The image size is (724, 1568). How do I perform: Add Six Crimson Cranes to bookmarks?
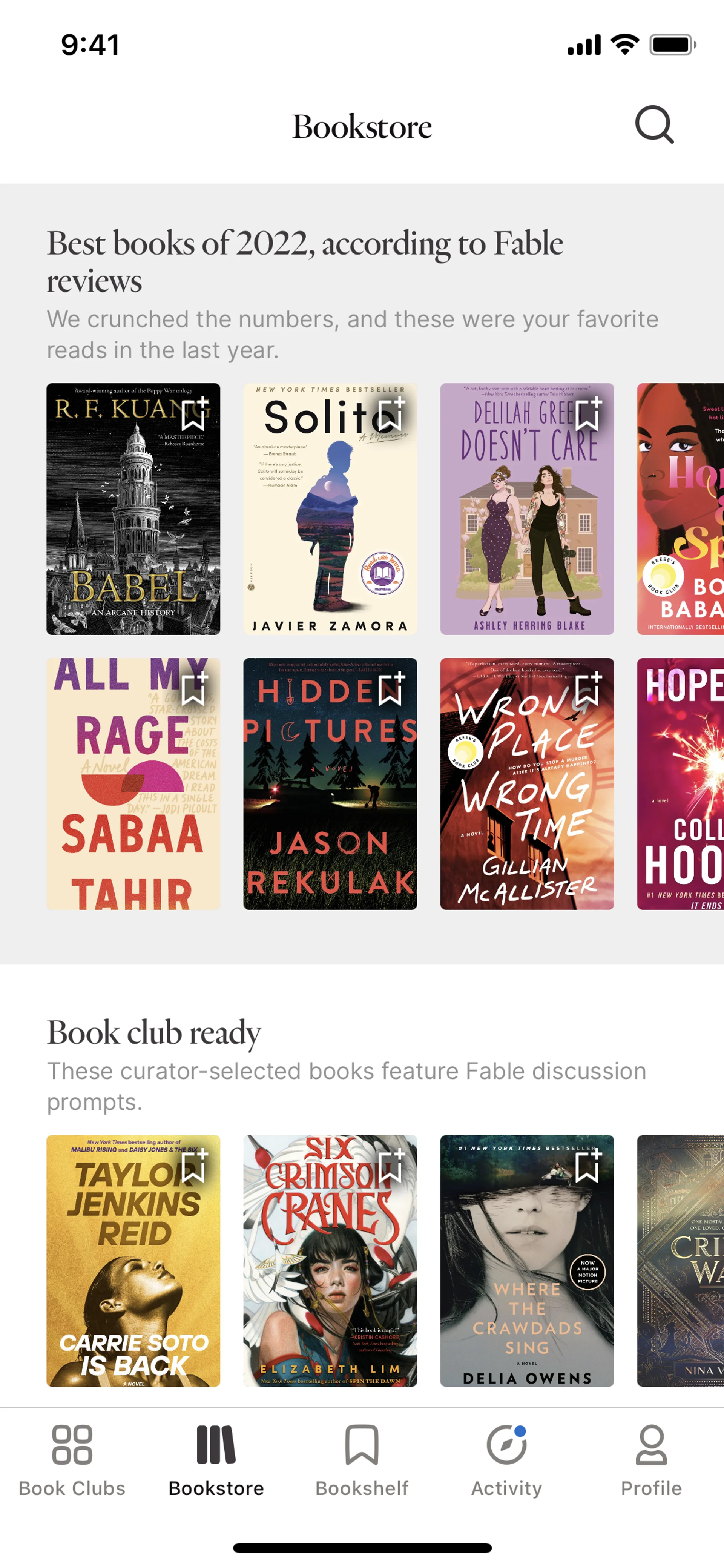[391, 1165]
